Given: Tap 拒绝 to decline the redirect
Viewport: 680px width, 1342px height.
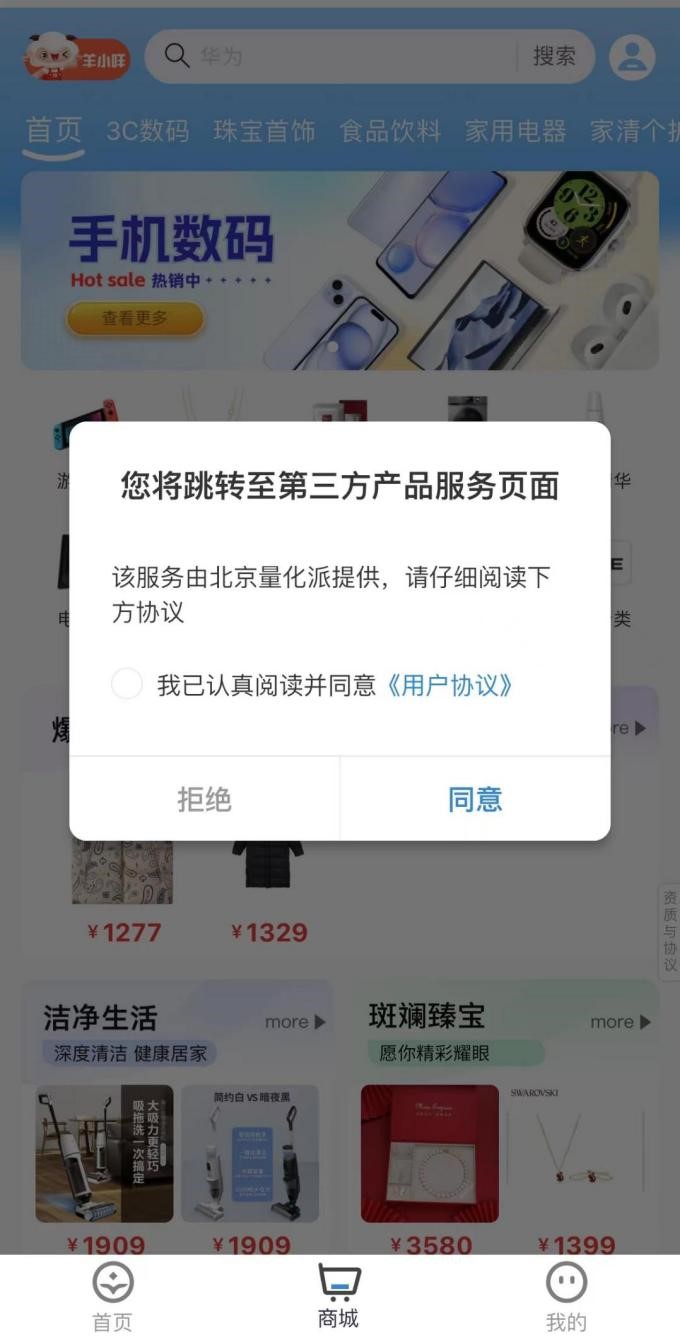Looking at the screenshot, I should [204, 799].
